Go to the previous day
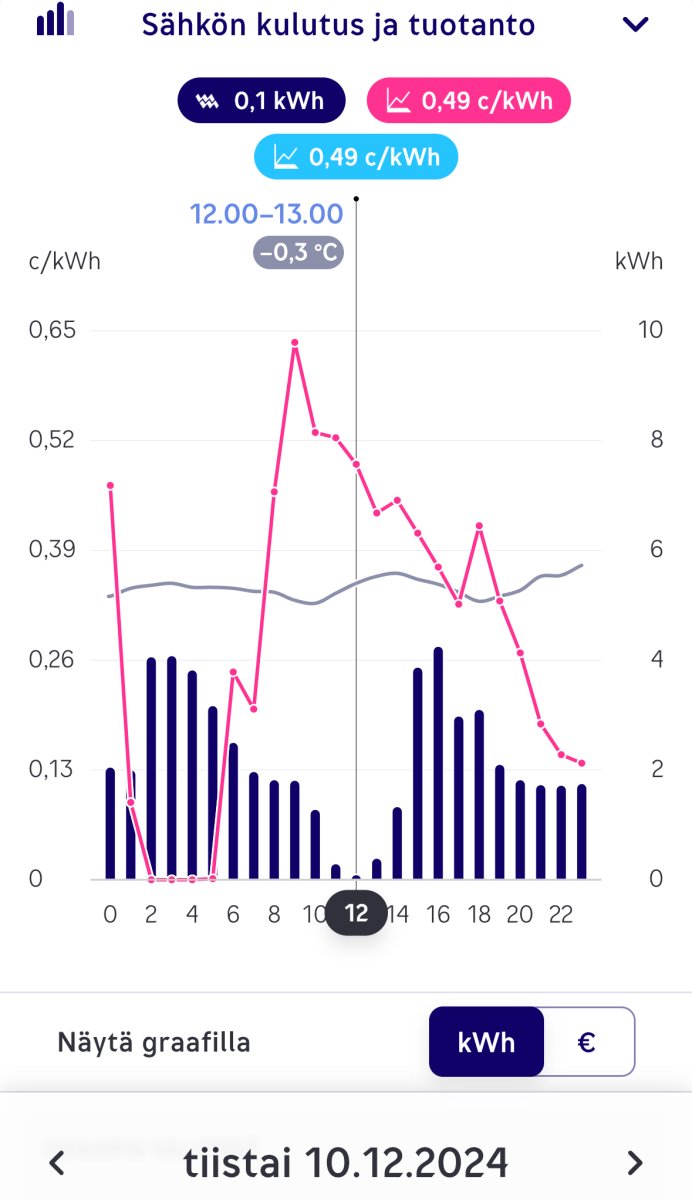Viewport: 692px width, 1200px height. 58,1163
